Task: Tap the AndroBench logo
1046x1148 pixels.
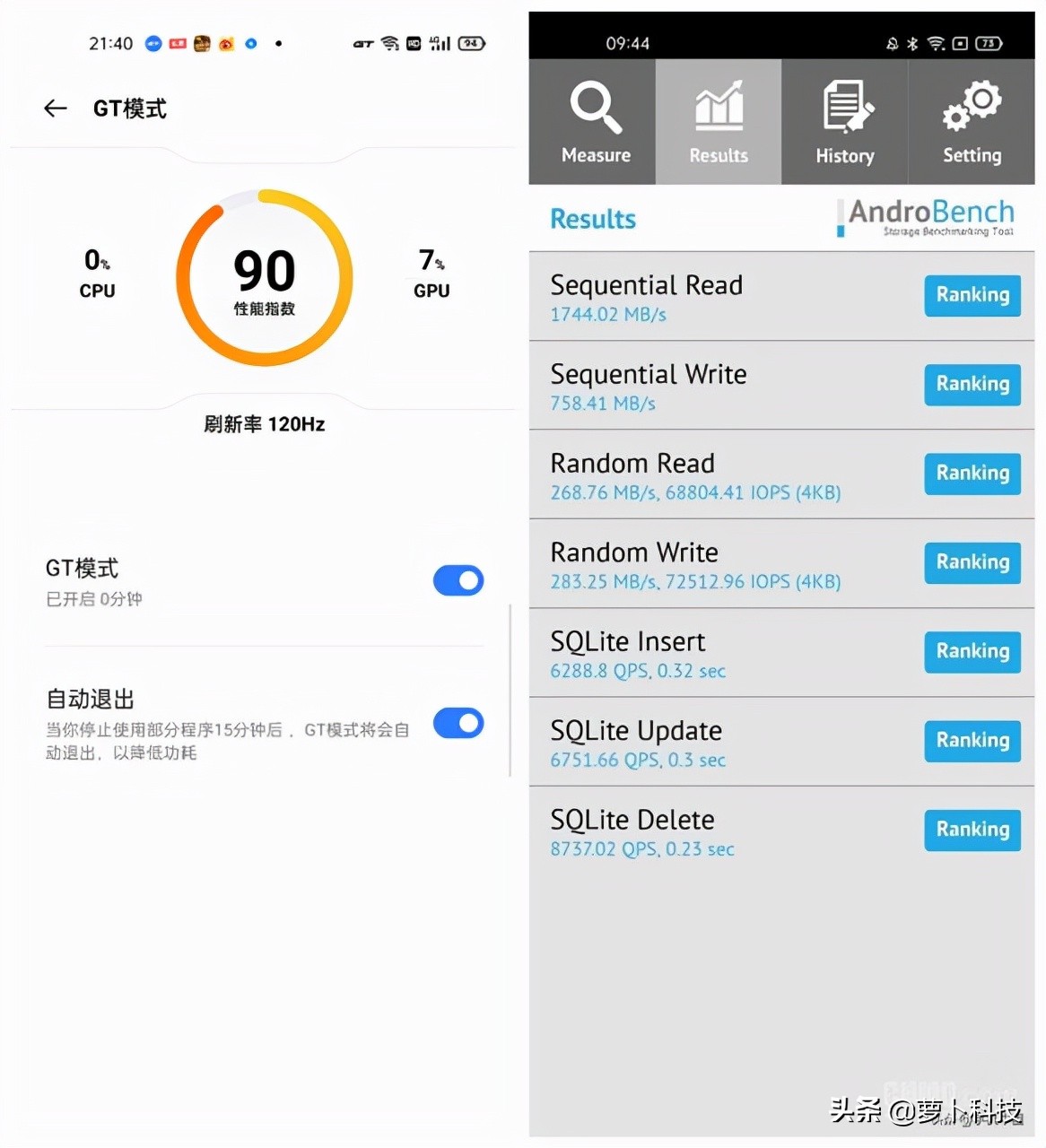Action: [x=926, y=215]
